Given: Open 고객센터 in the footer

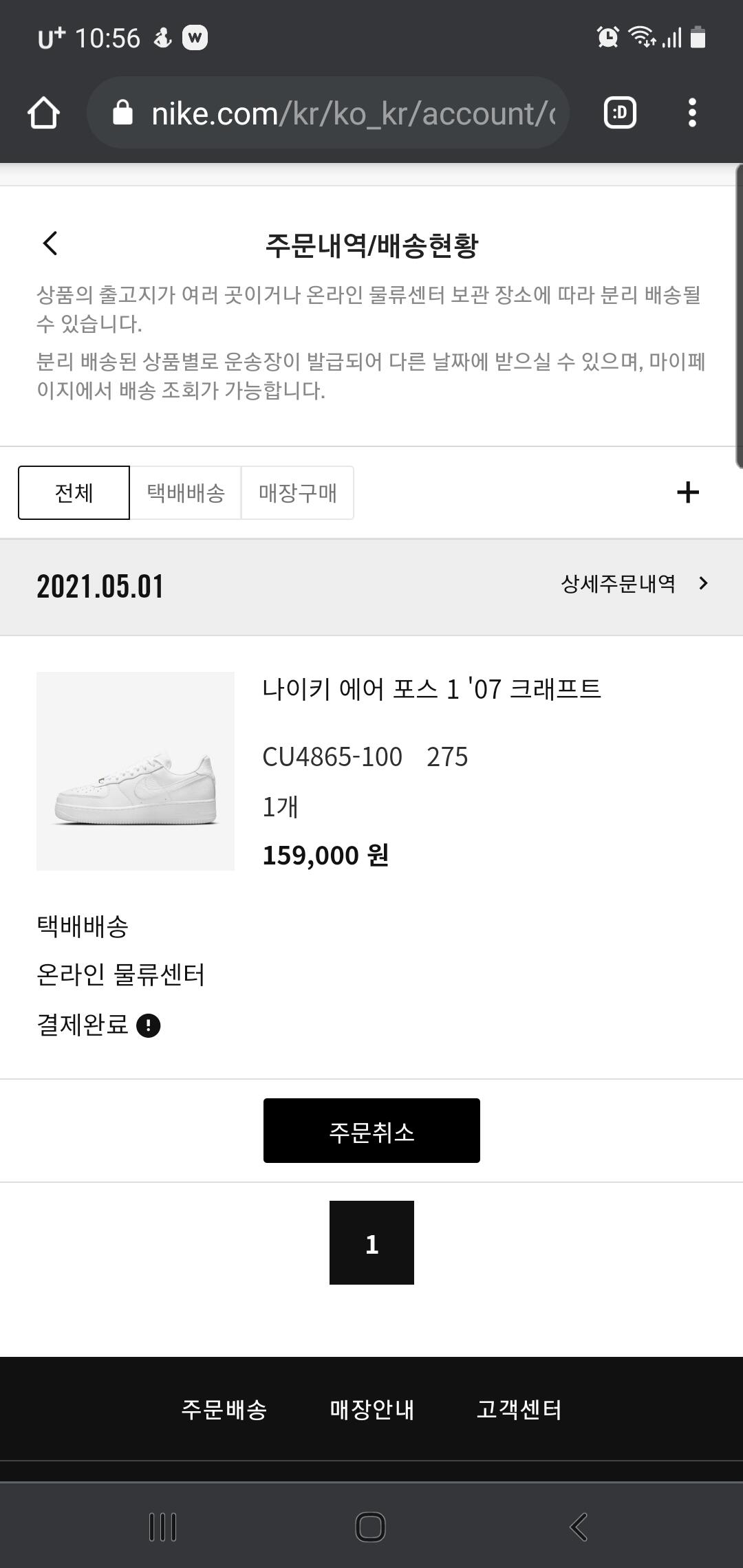Looking at the screenshot, I should (x=519, y=1409).
